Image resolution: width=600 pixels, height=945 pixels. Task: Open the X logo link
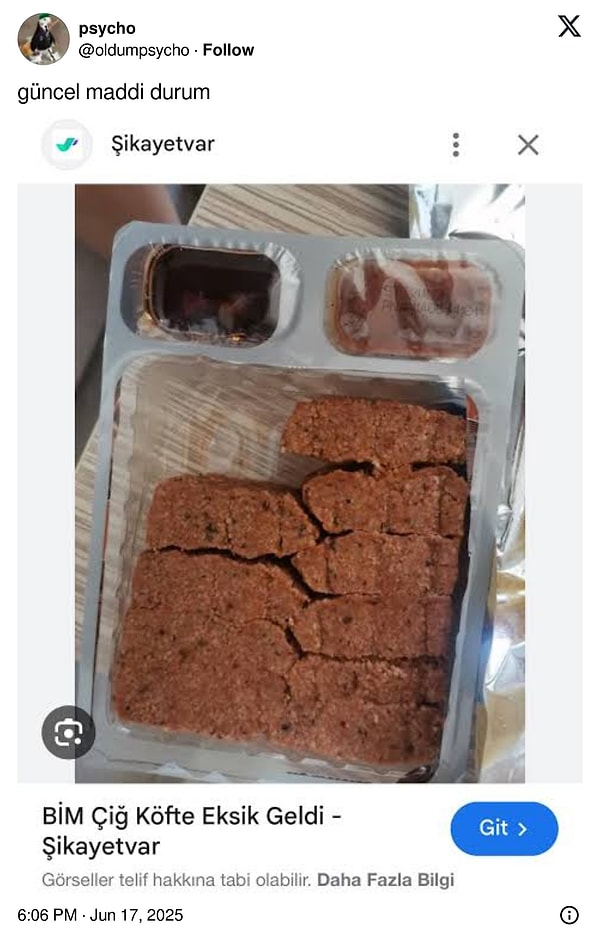tap(569, 27)
